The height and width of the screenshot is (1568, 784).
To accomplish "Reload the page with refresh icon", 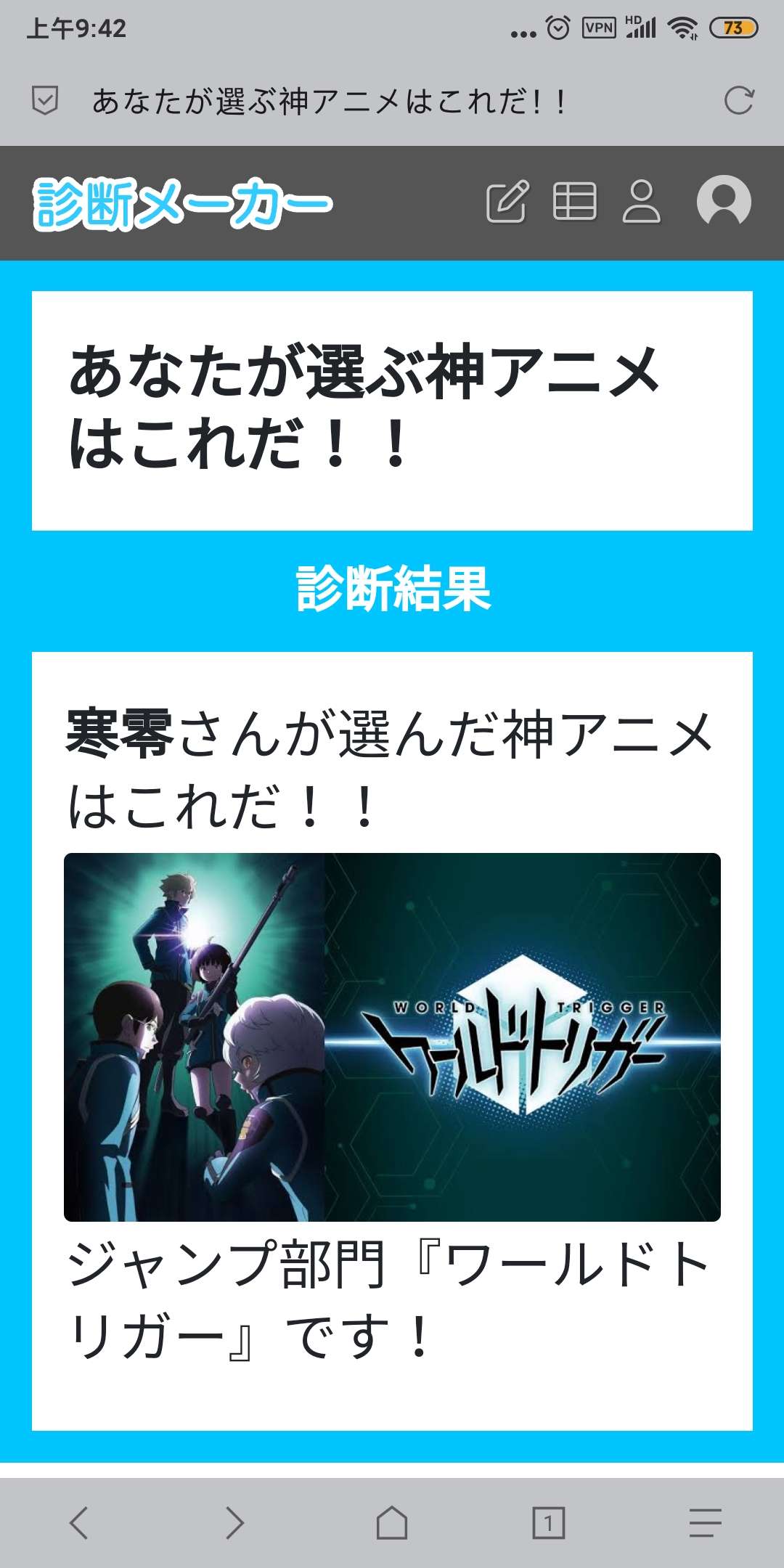I will coord(739,101).
